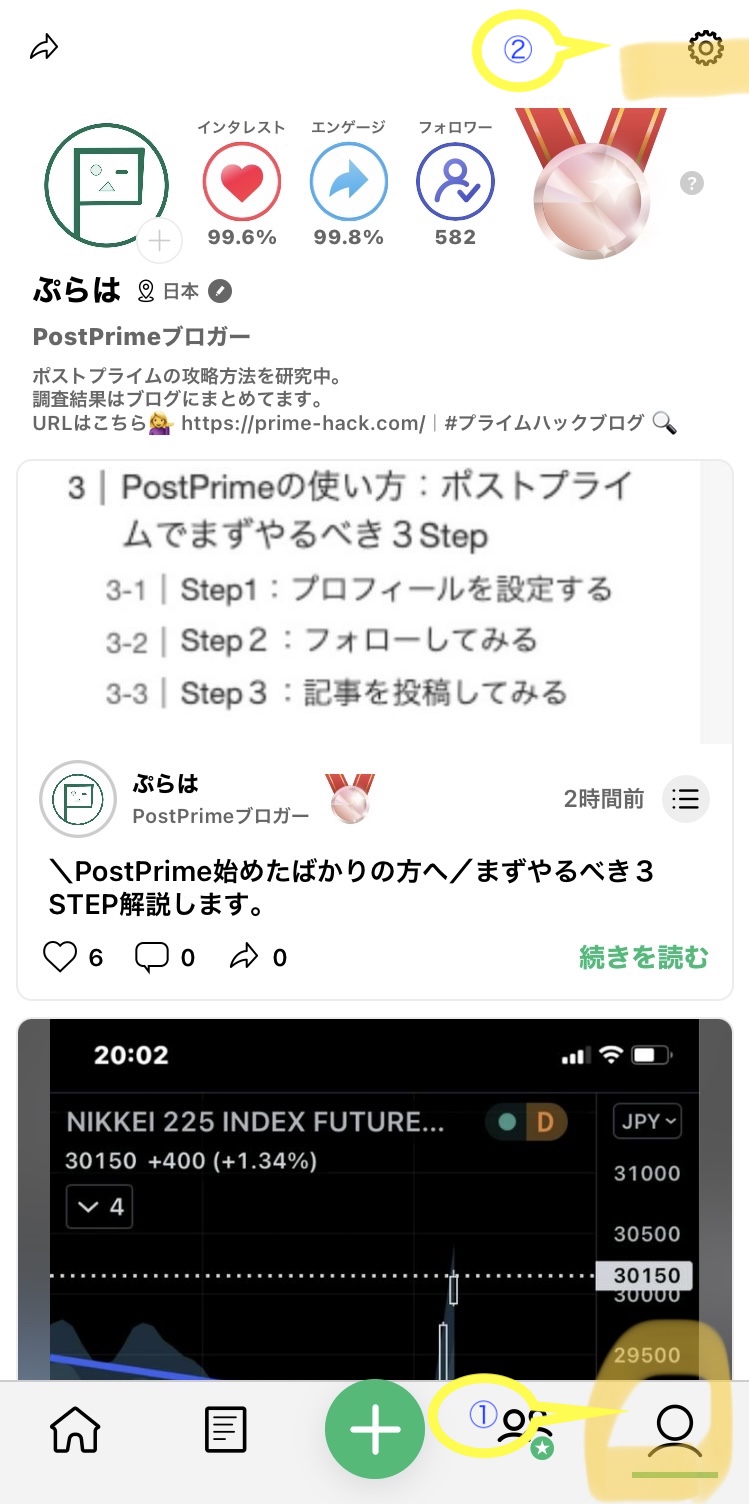
Task: Open Home from the bottom navigation bar
Action: (x=74, y=1428)
